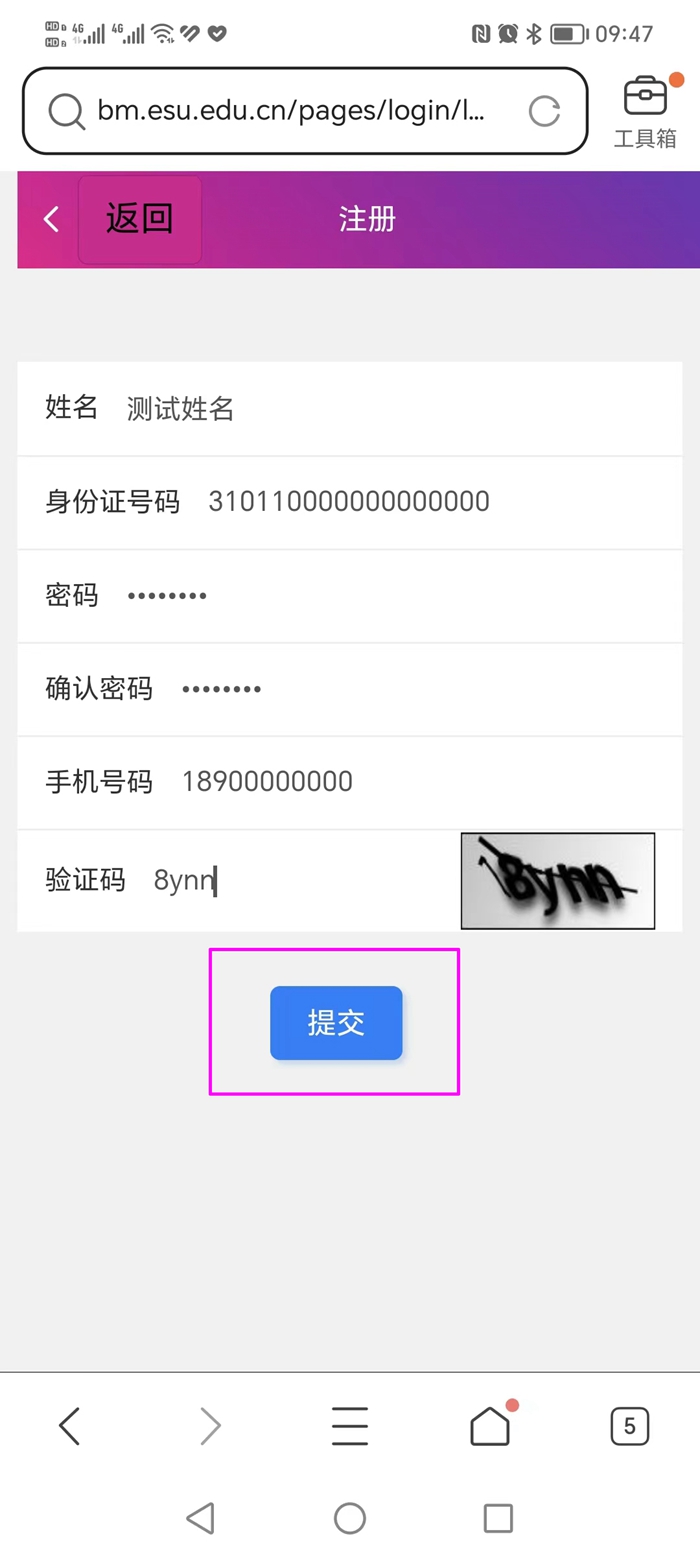Go to the browser home page
This screenshot has width=700, height=1556.
pos(490,1425)
